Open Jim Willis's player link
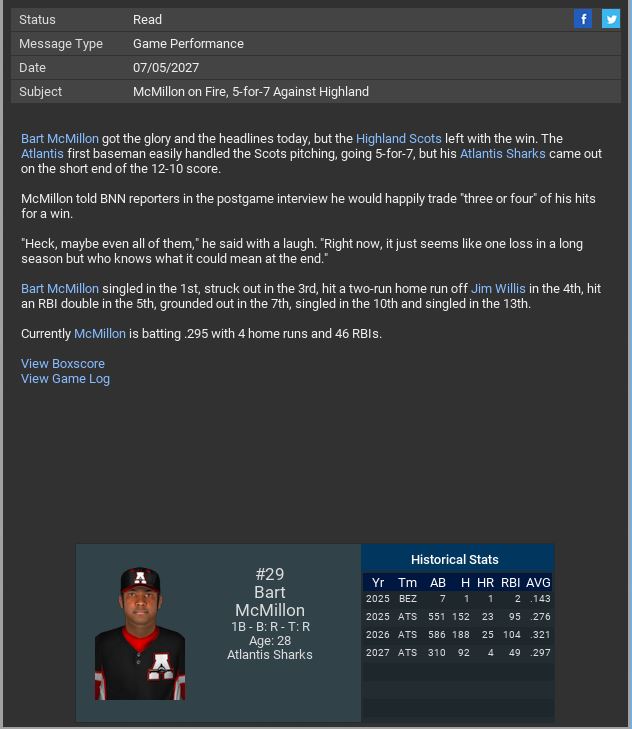The width and height of the screenshot is (632, 729). pyautogui.click(x=498, y=289)
